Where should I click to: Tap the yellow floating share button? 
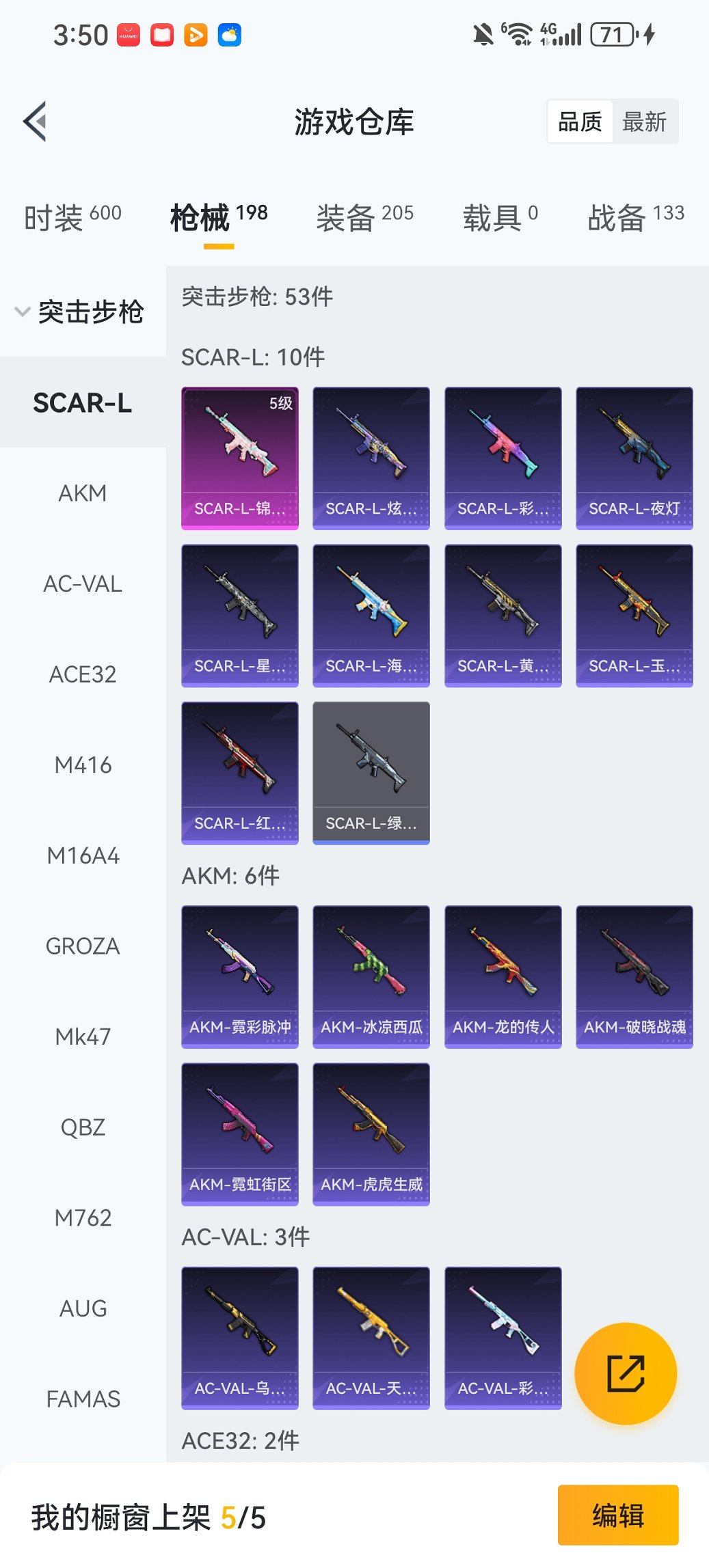[x=626, y=1373]
